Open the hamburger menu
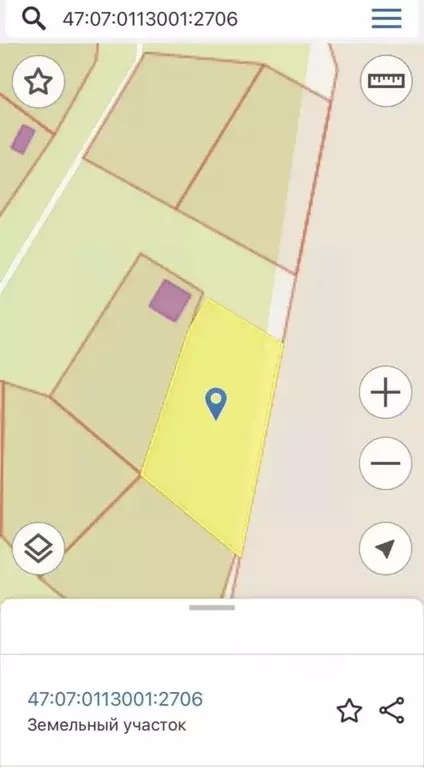The height and width of the screenshot is (768, 424). click(386, 19)
